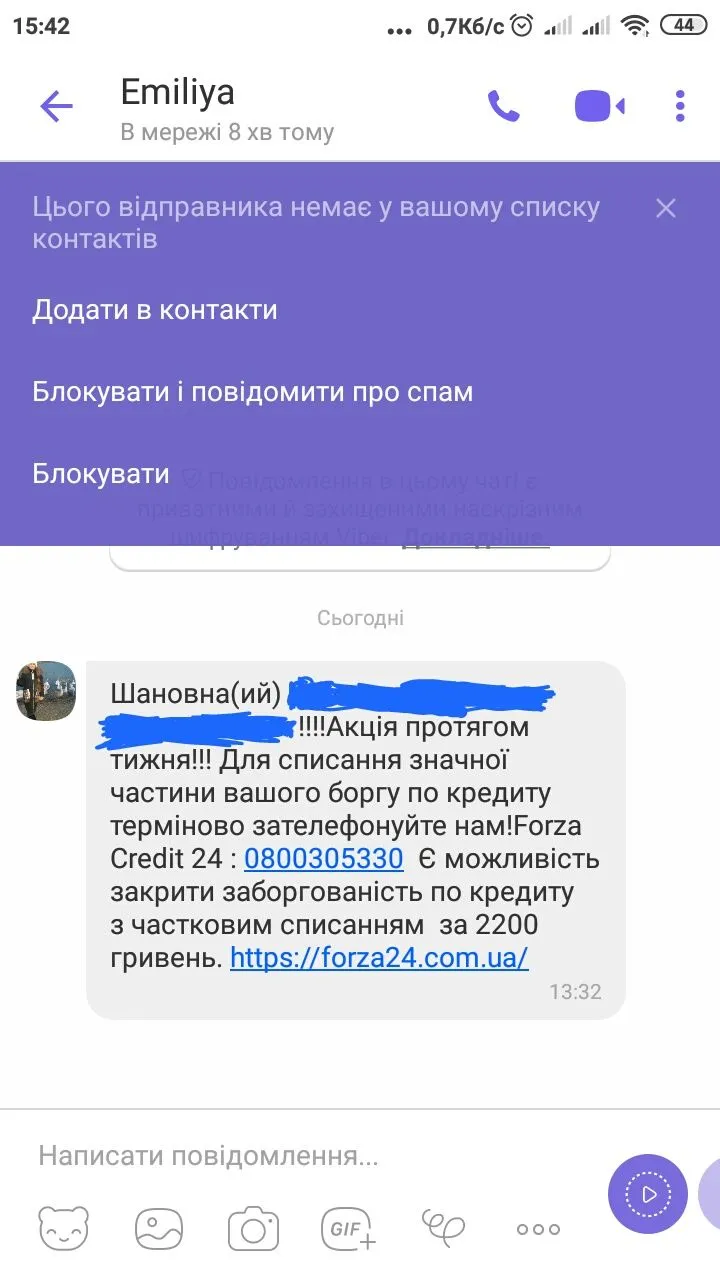Choose Блокувати і повідомити про спам
This screenshot has height=1280, width=720.
pos(252,392)
